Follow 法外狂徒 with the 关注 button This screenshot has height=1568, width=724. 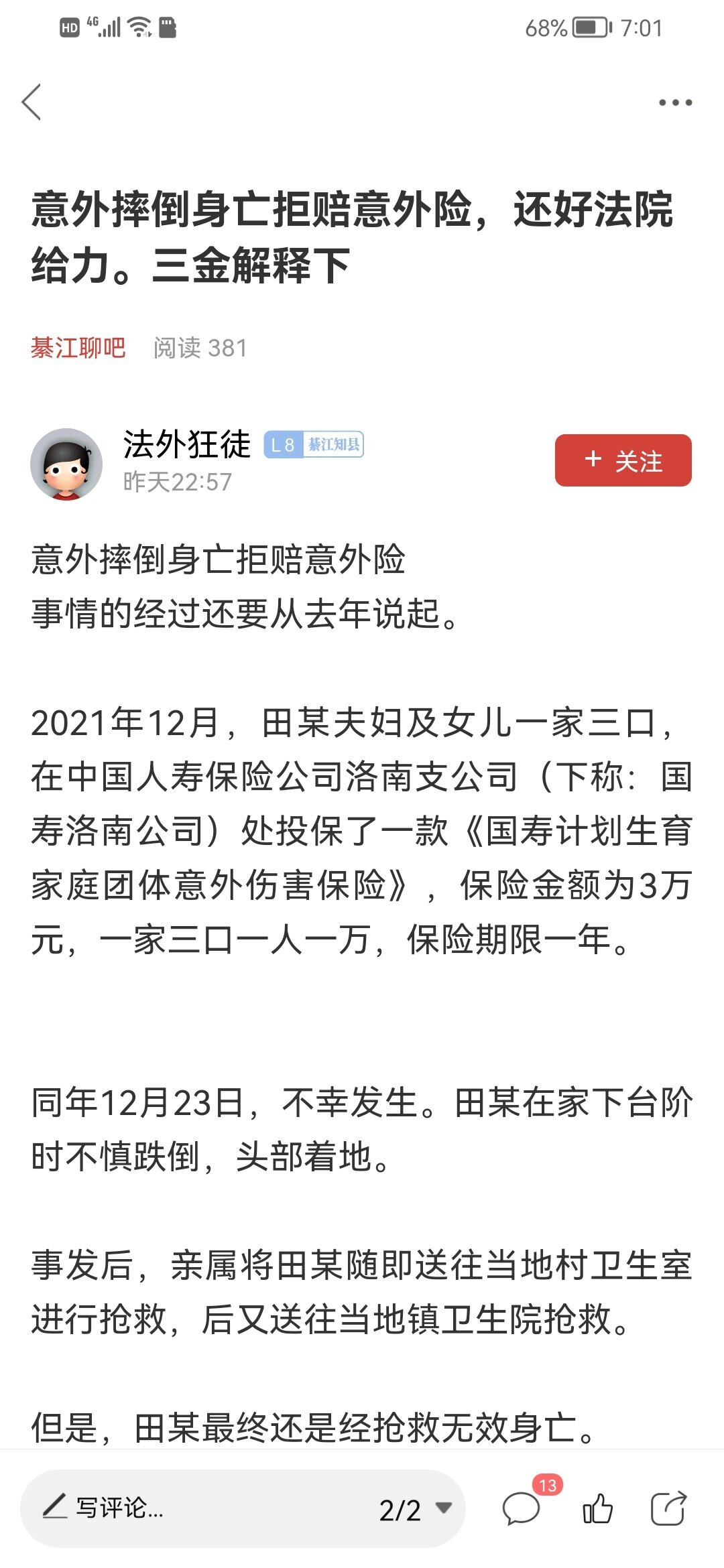point(623,460)
